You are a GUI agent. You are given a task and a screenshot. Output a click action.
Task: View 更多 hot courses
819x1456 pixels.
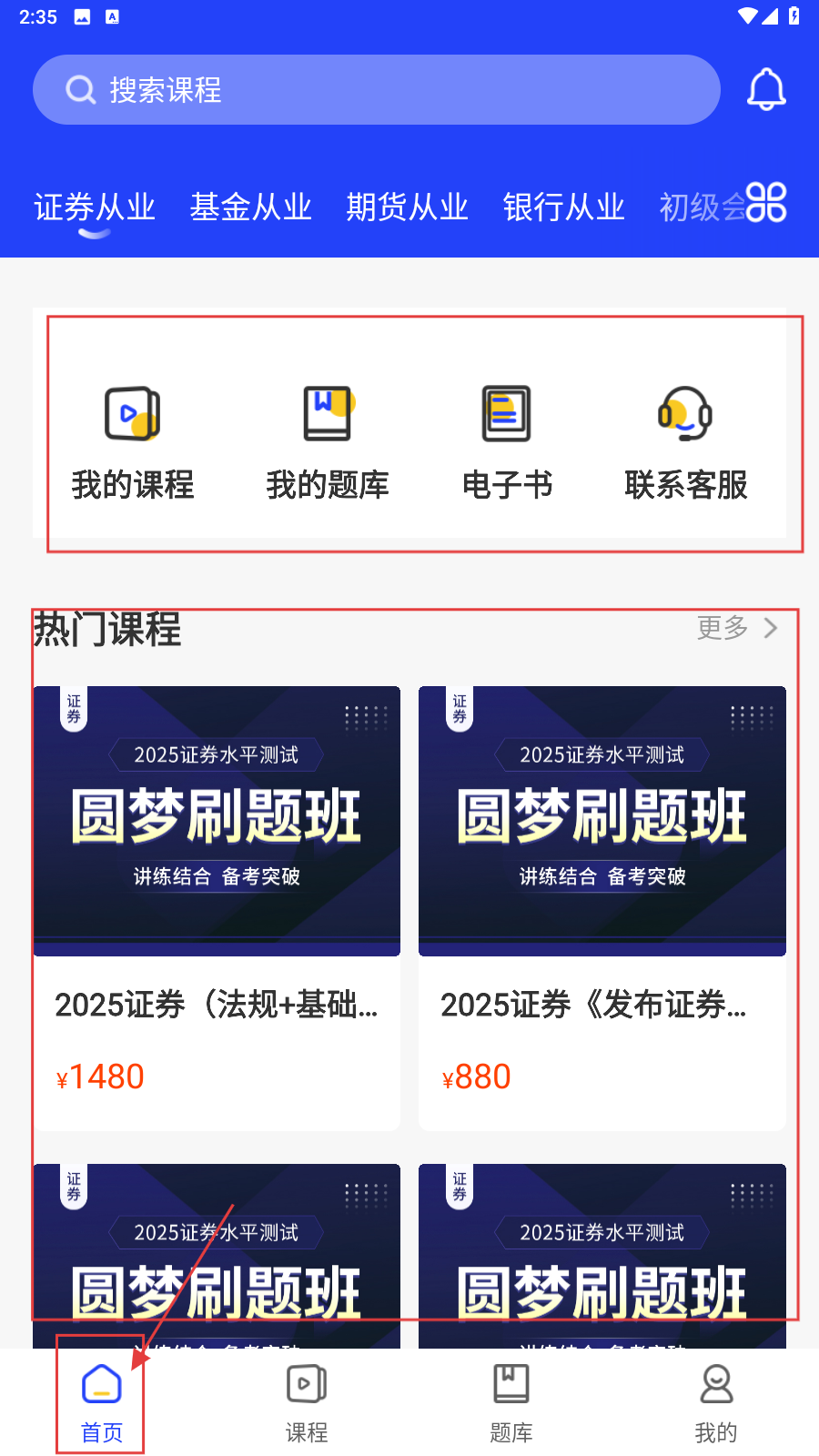737,628
